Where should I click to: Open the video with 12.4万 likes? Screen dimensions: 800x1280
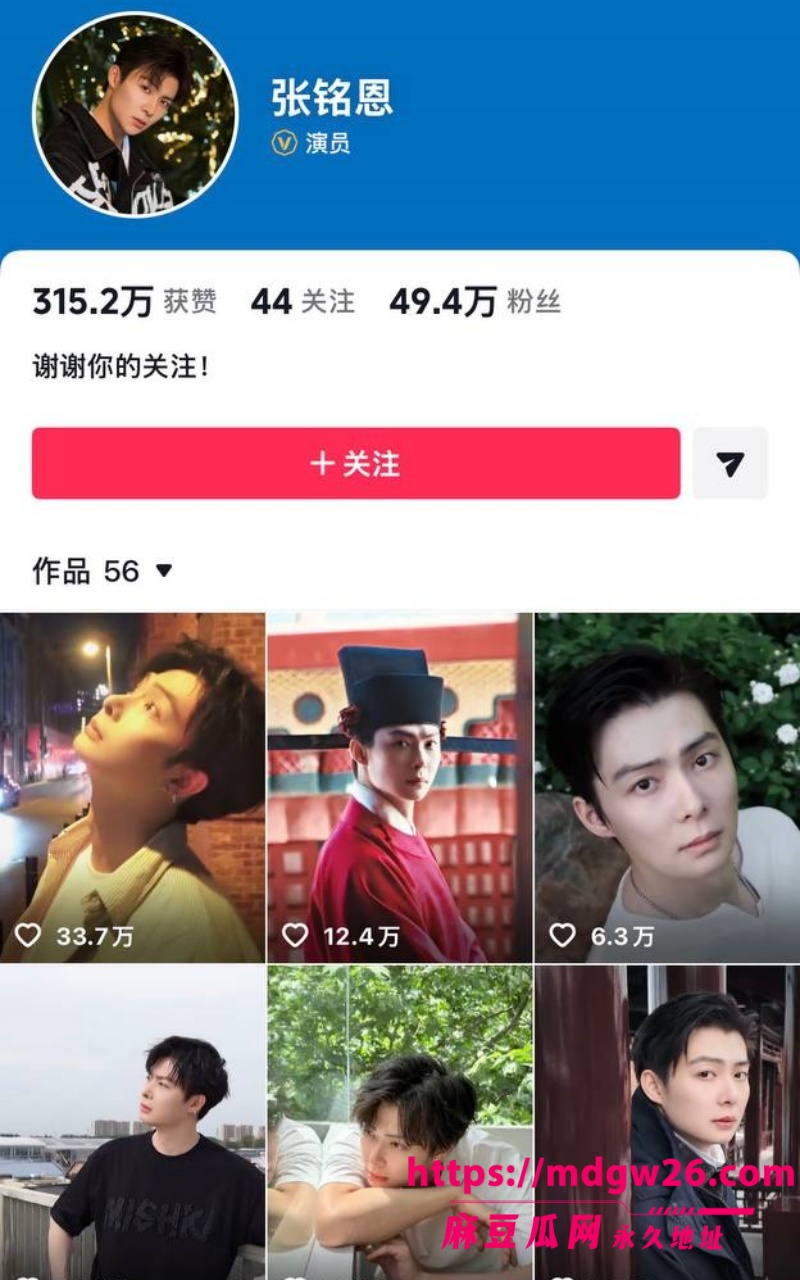point(400,787)
